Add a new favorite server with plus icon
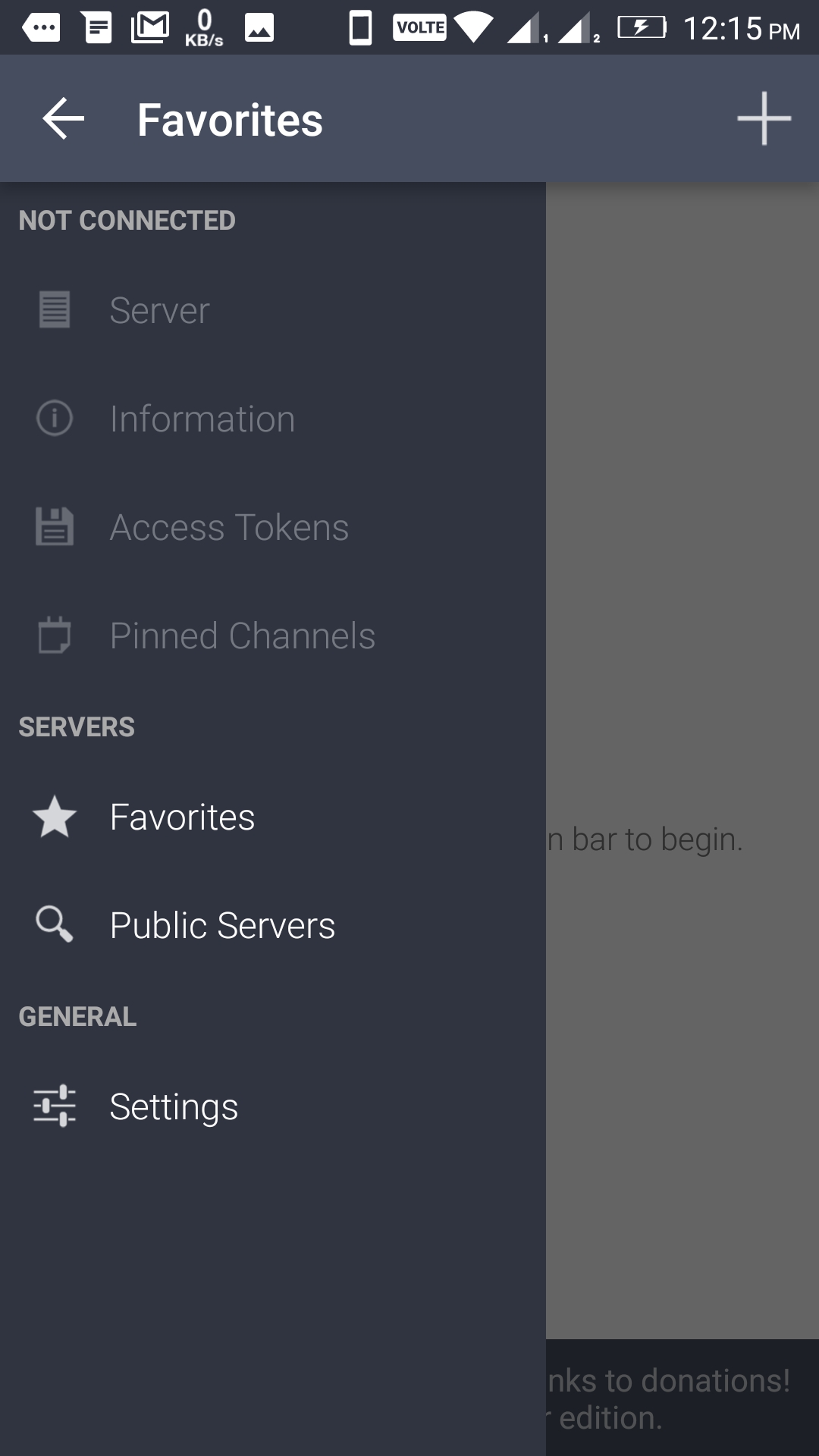819x1456 pixels. (764, 119)
